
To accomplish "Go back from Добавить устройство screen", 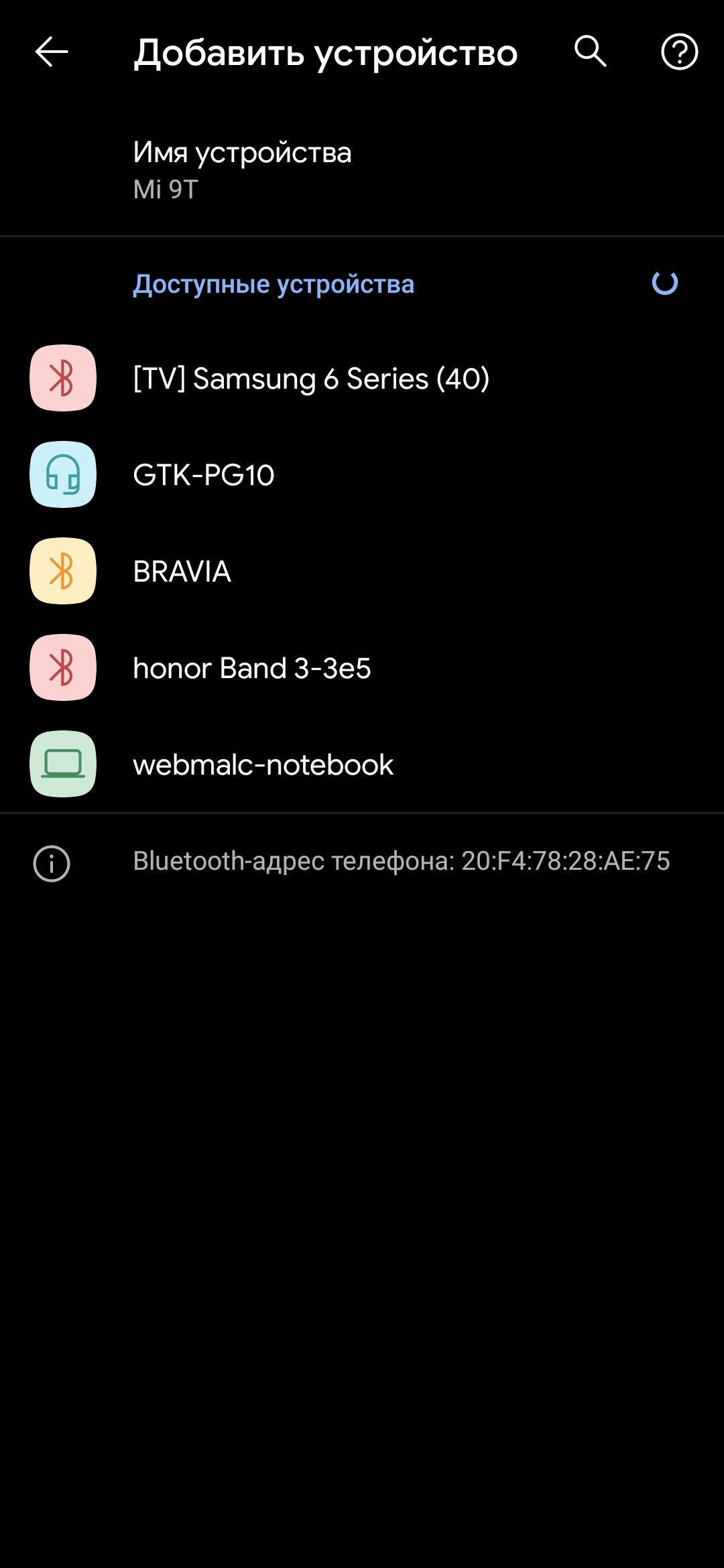I will point(52,52).
